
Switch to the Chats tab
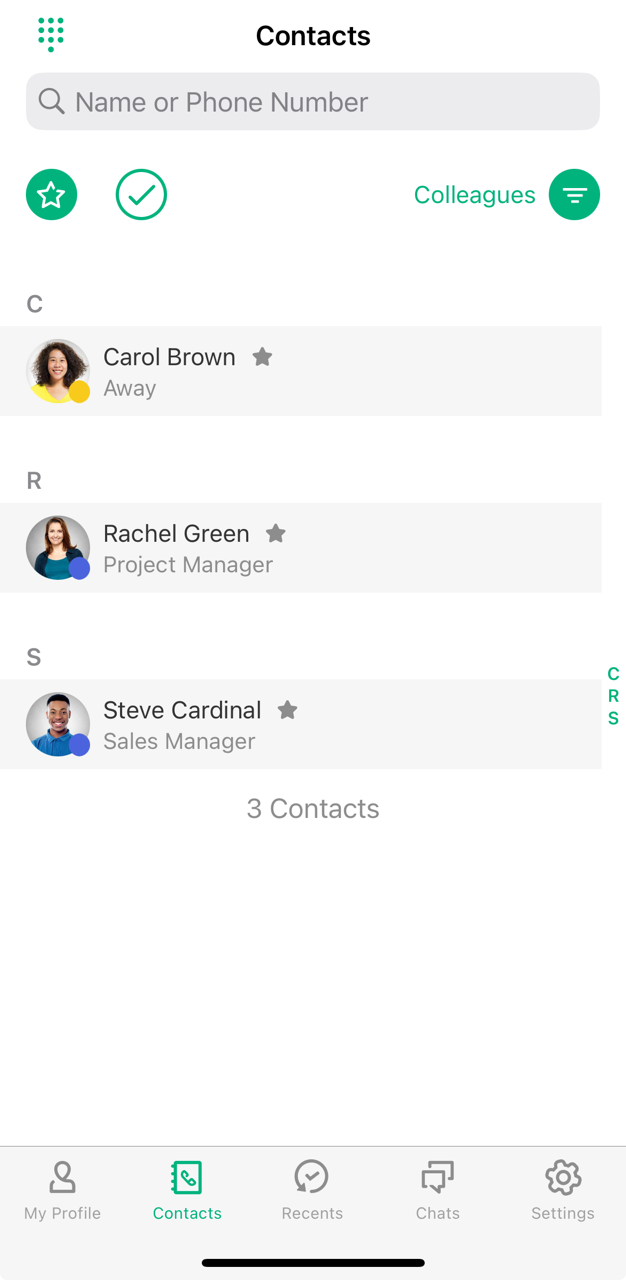click(x=437, y=1190)
